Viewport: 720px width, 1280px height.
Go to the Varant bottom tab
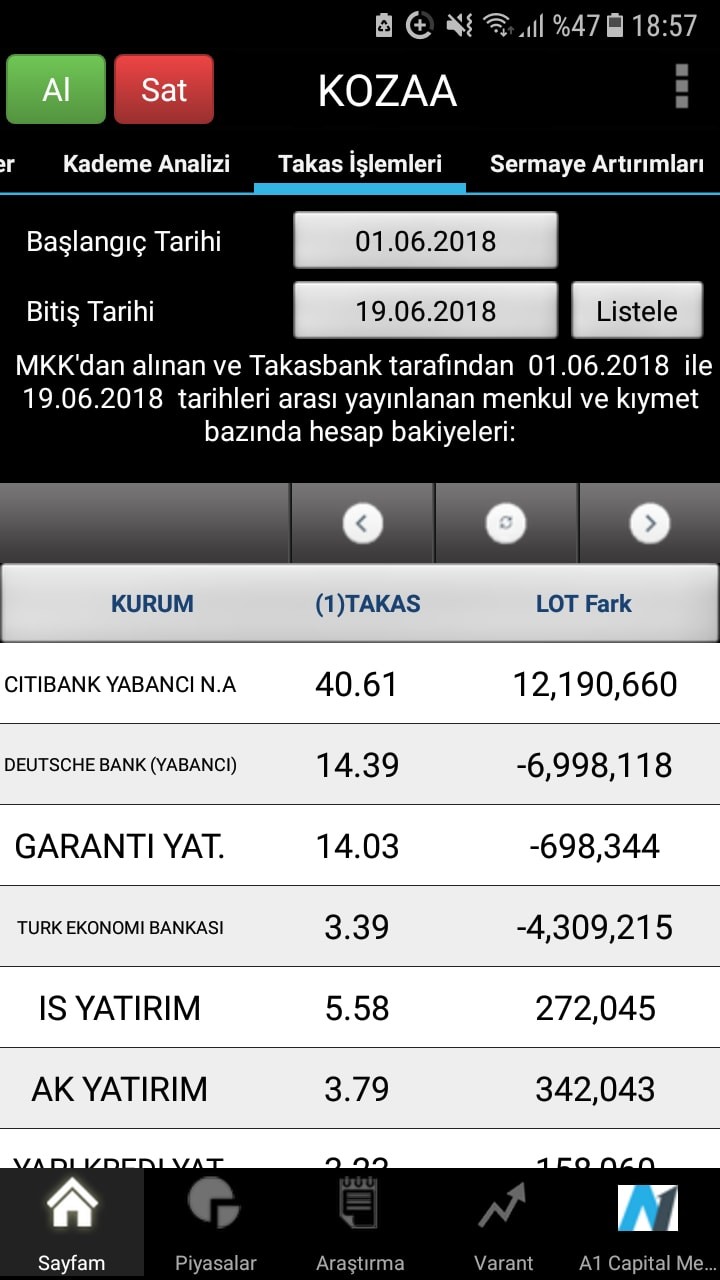(x=503, y=1224)
